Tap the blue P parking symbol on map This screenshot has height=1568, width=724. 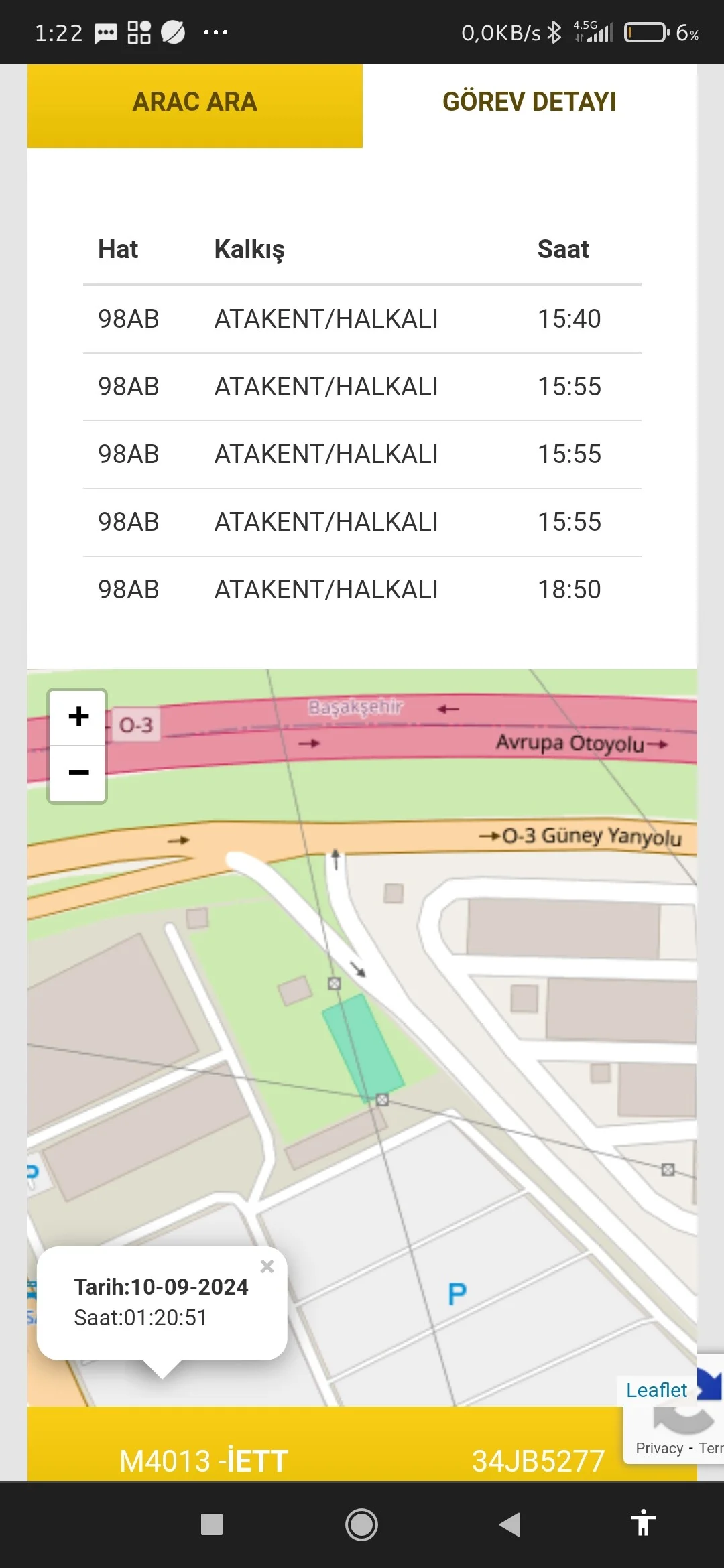click(x=458, y=1292)
